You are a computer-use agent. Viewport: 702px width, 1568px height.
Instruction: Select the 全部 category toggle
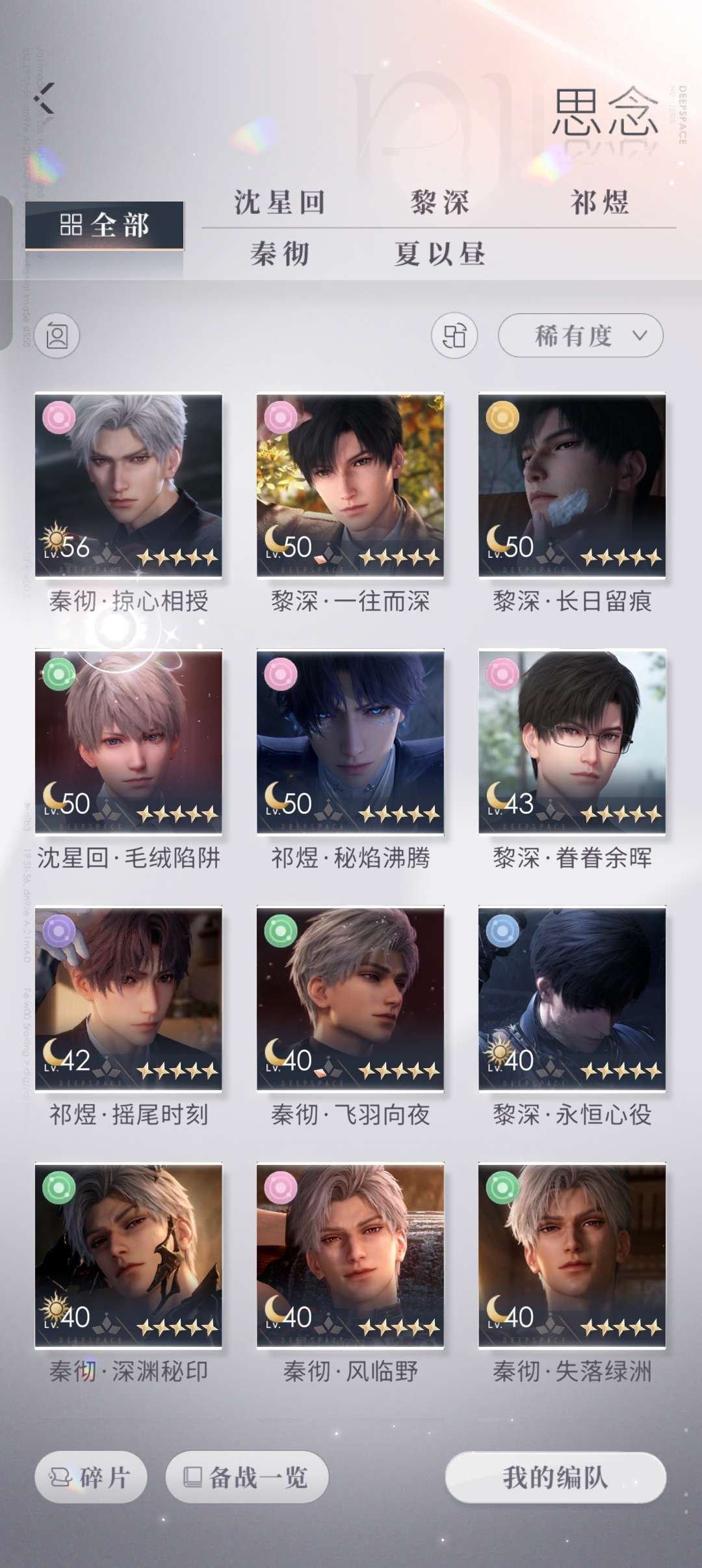point(104,226)
